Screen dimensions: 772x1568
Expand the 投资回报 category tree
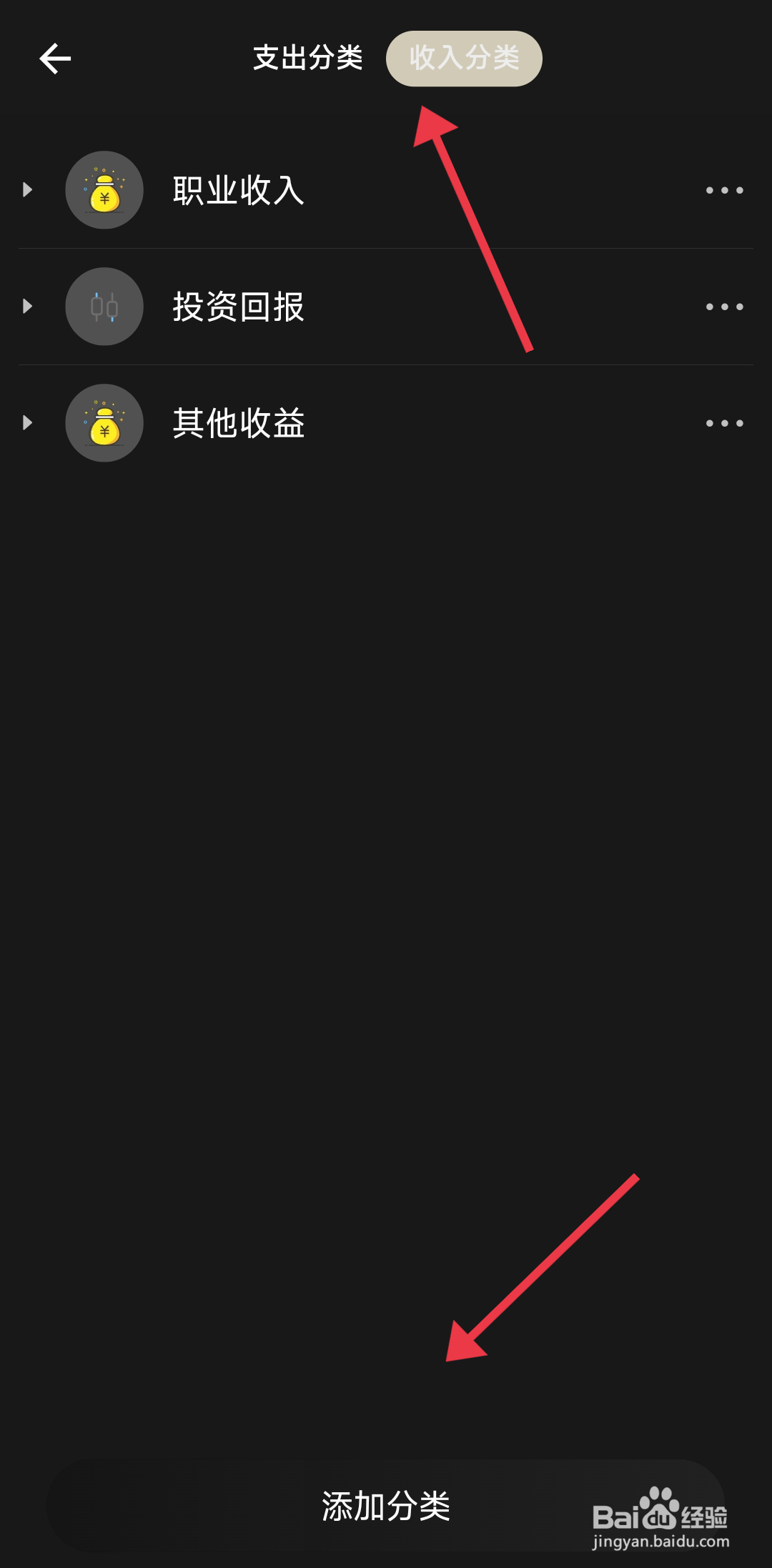27,306
